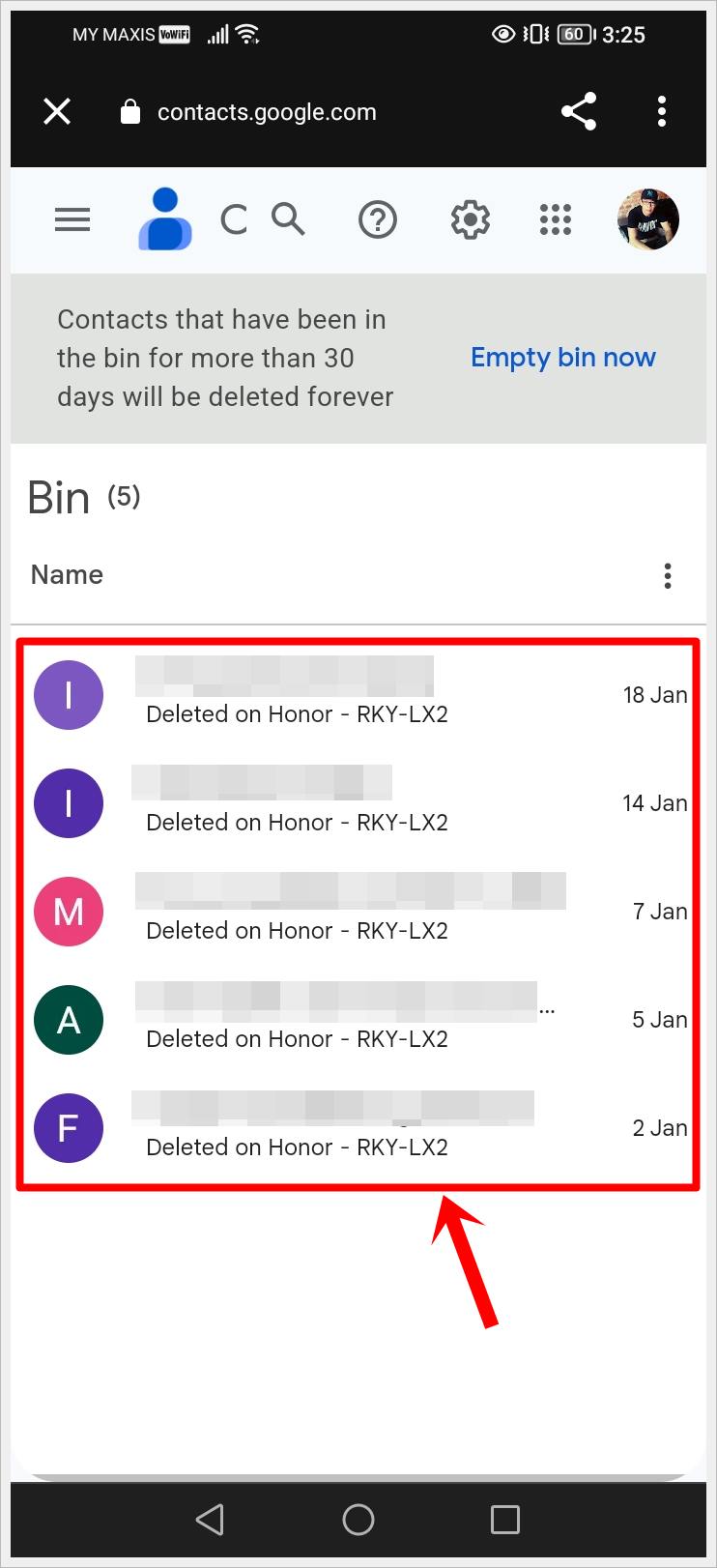Tap the Android back navigation button

[211, 1520]
